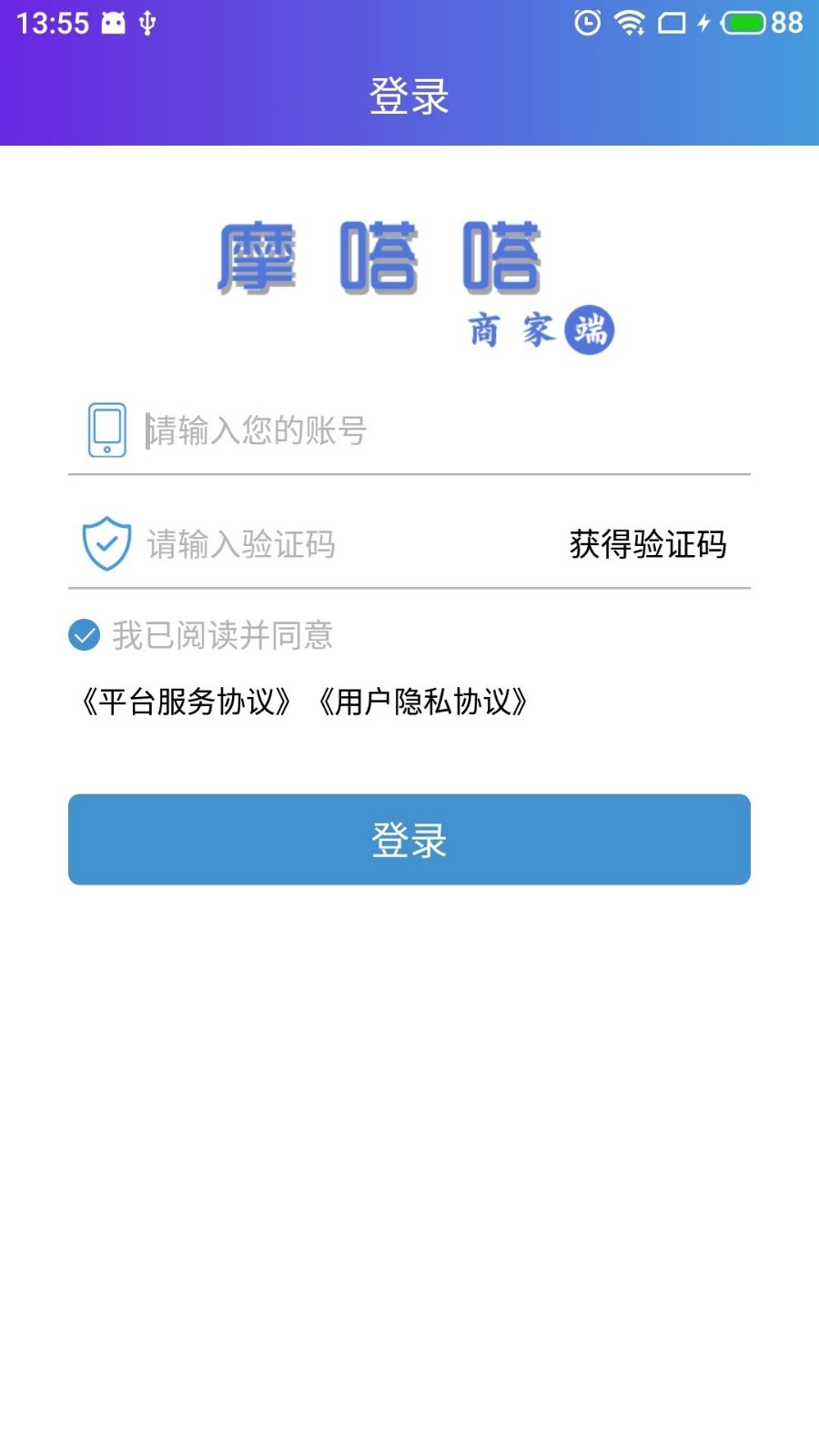The height and width of the screenshot is (1456, 819).
Task: Enter the verification code field
Action: 346,544
